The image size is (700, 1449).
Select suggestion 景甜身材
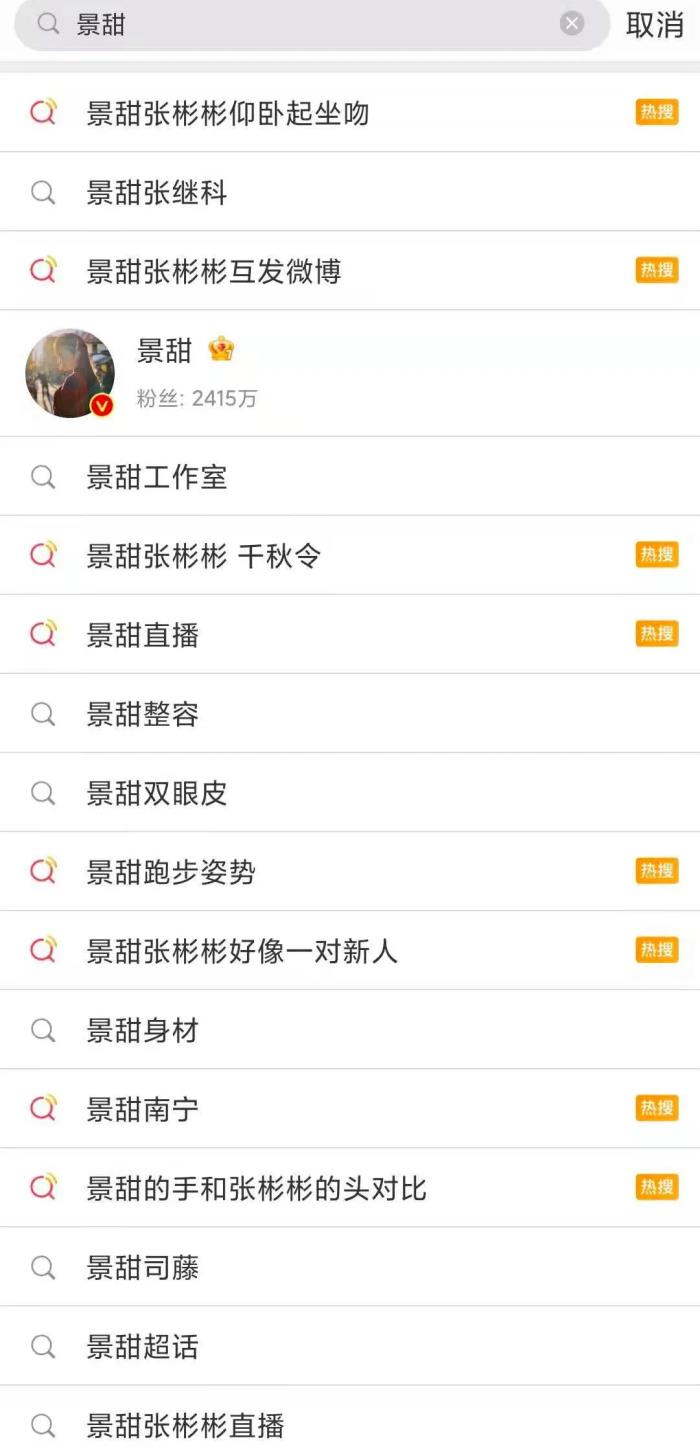click(x=143, y=1030)
